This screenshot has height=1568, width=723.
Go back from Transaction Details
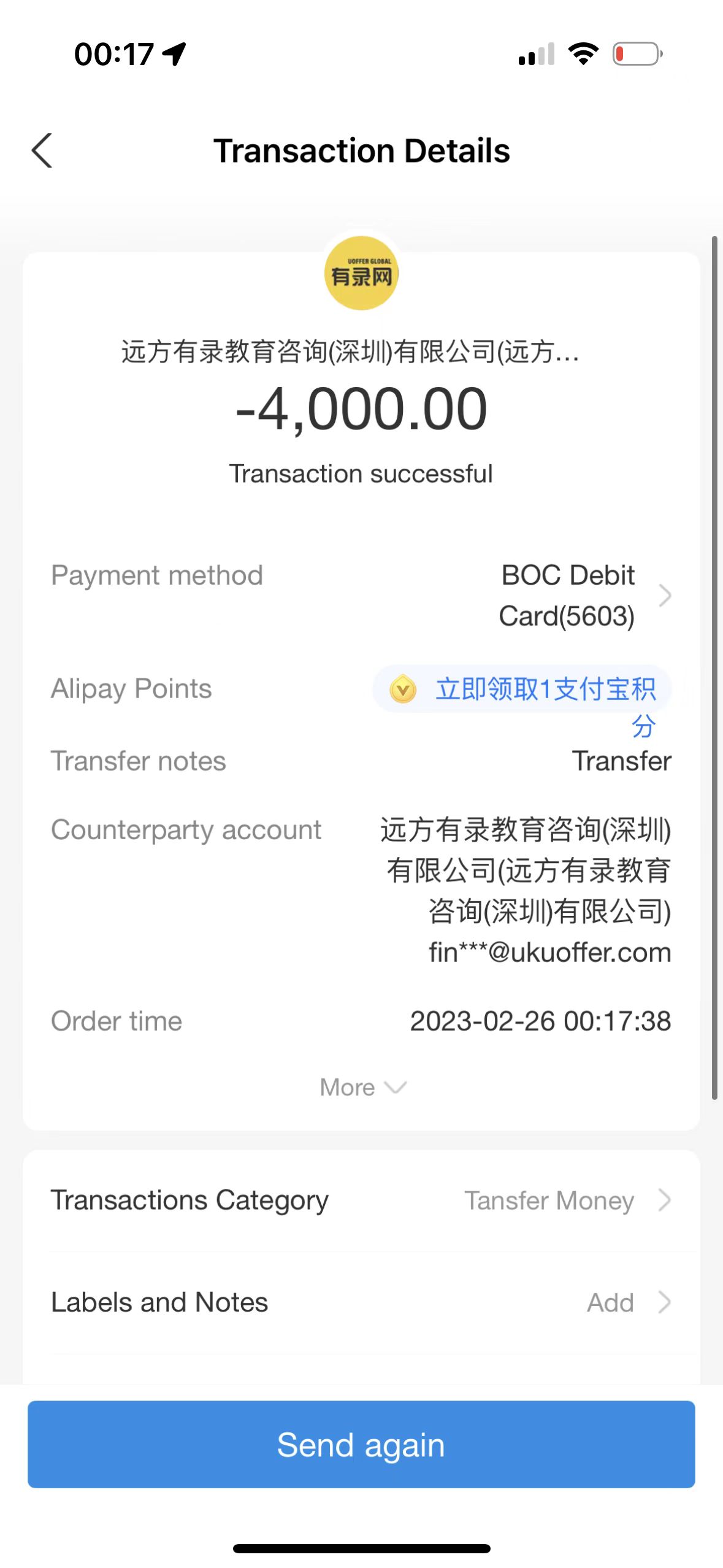pos(42,151)
